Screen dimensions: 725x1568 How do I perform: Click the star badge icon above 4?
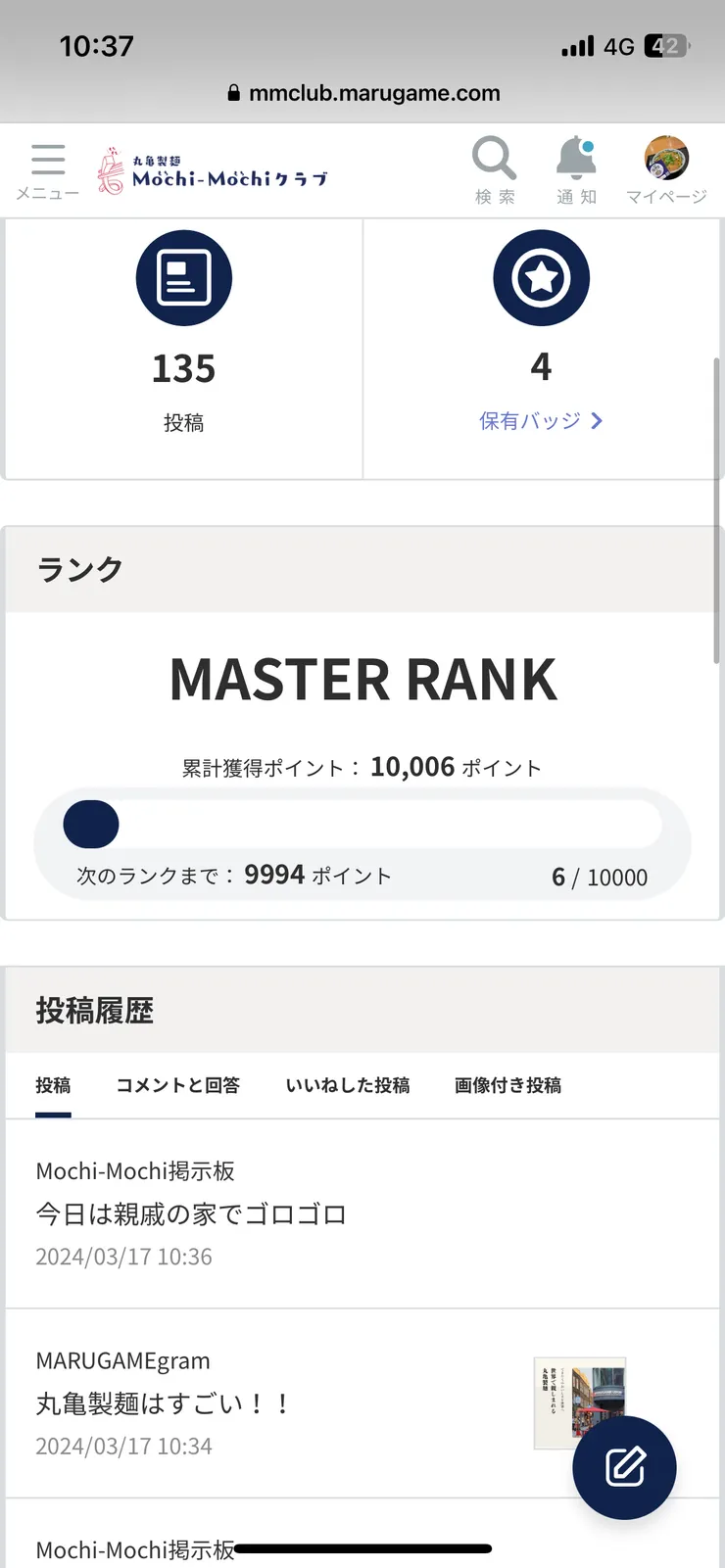[x=542, y=277]
